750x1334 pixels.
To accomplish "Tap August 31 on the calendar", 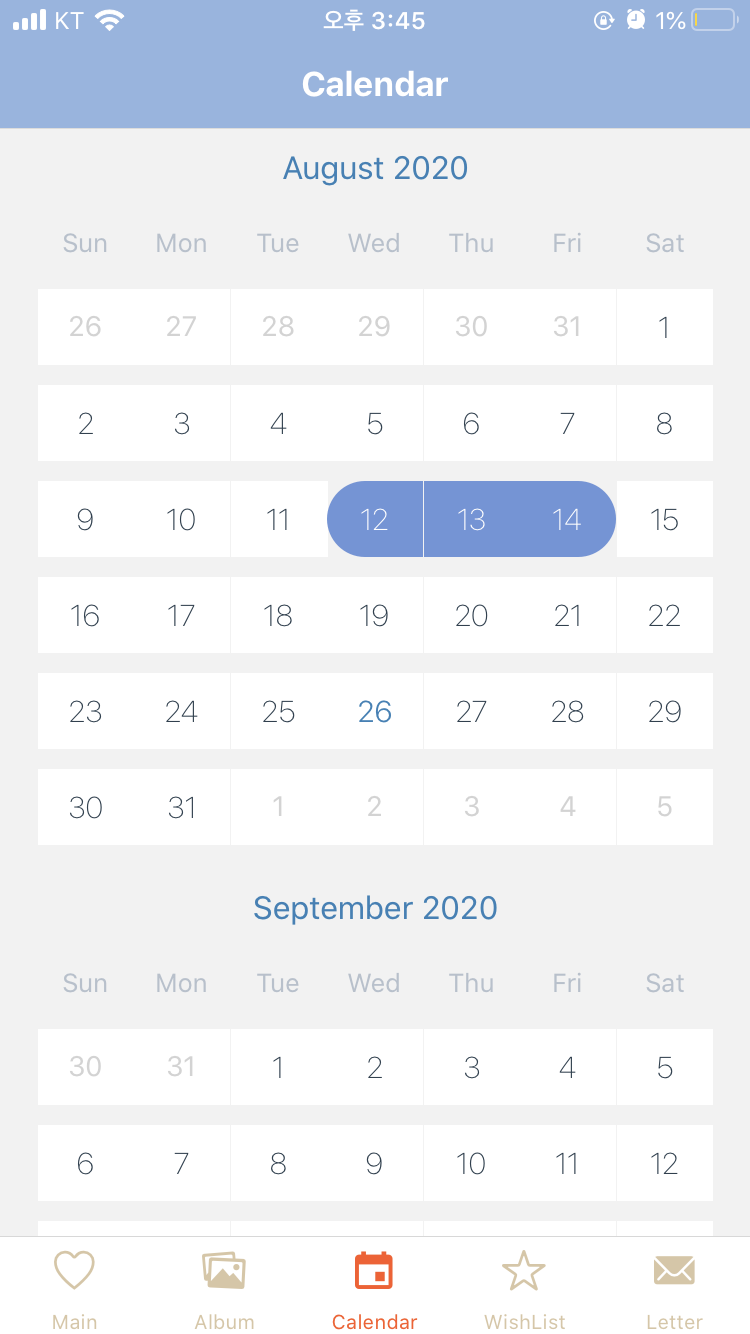I will click(182, 808).
